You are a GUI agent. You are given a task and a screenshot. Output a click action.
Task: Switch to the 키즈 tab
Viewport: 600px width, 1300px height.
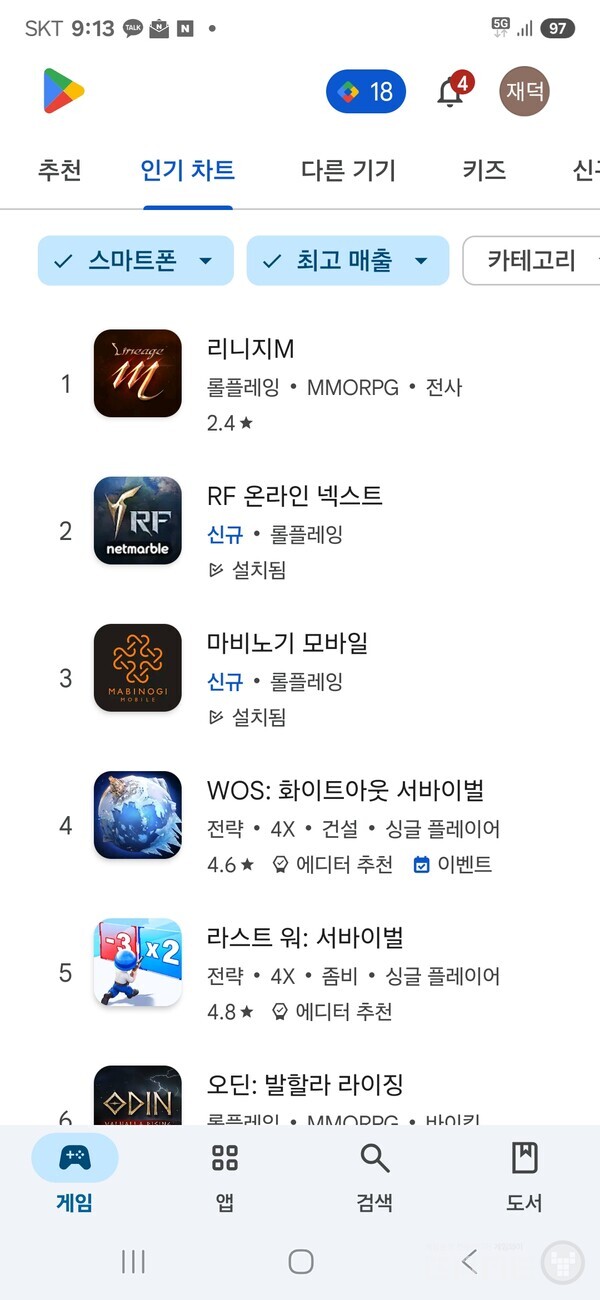(484, 171)
